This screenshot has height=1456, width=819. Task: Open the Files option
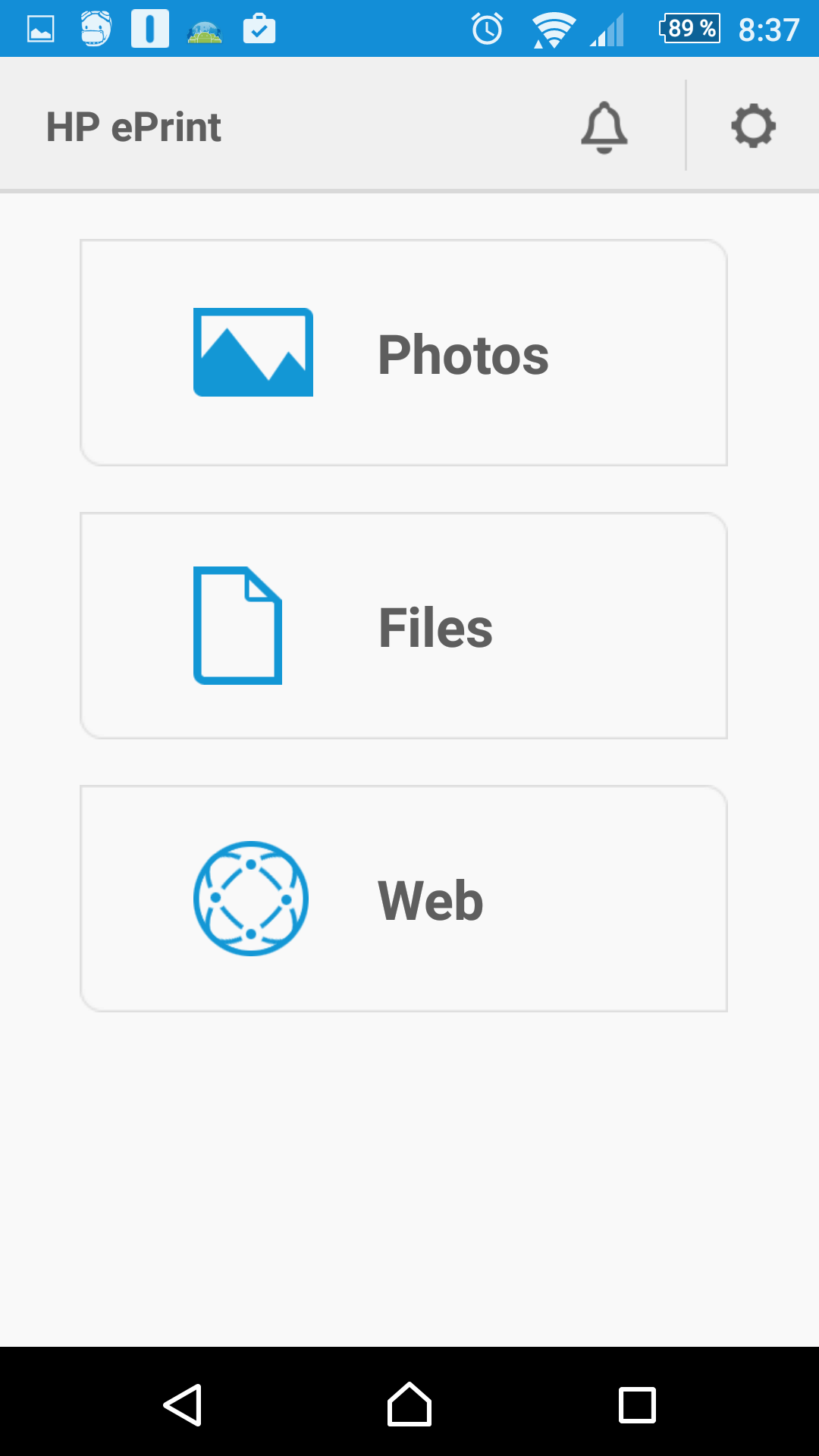point(403,626)
